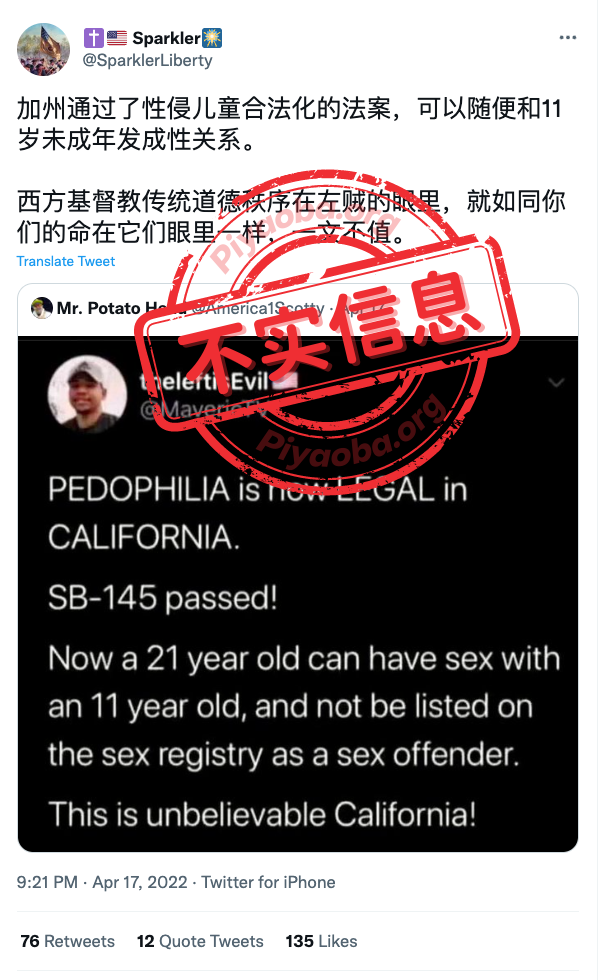Open the tweet's three-dot overflow menu
The image size is (604, 980).
(x=567, y=38)
